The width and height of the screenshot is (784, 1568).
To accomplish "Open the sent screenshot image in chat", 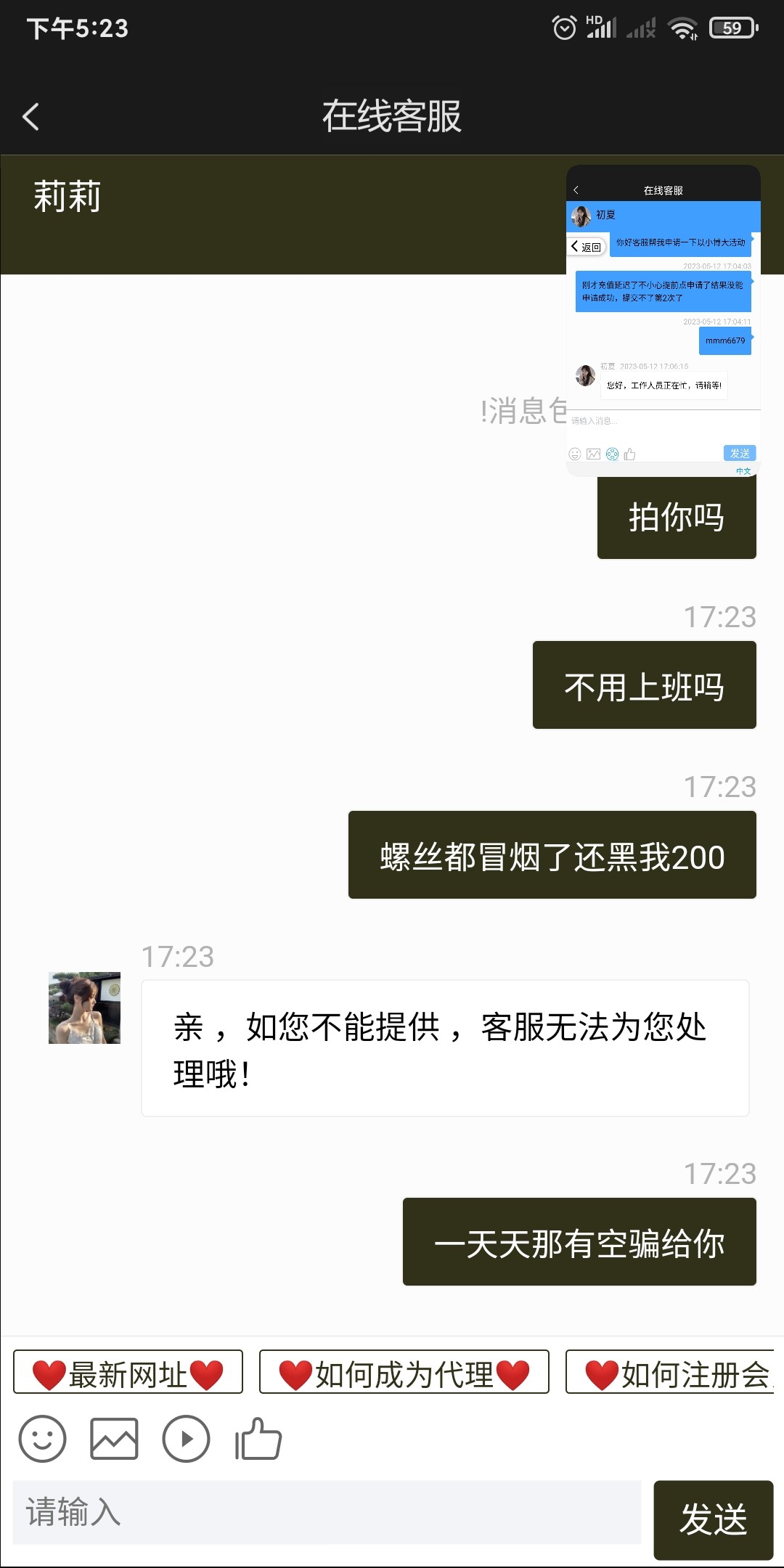I will pos(663,321).
